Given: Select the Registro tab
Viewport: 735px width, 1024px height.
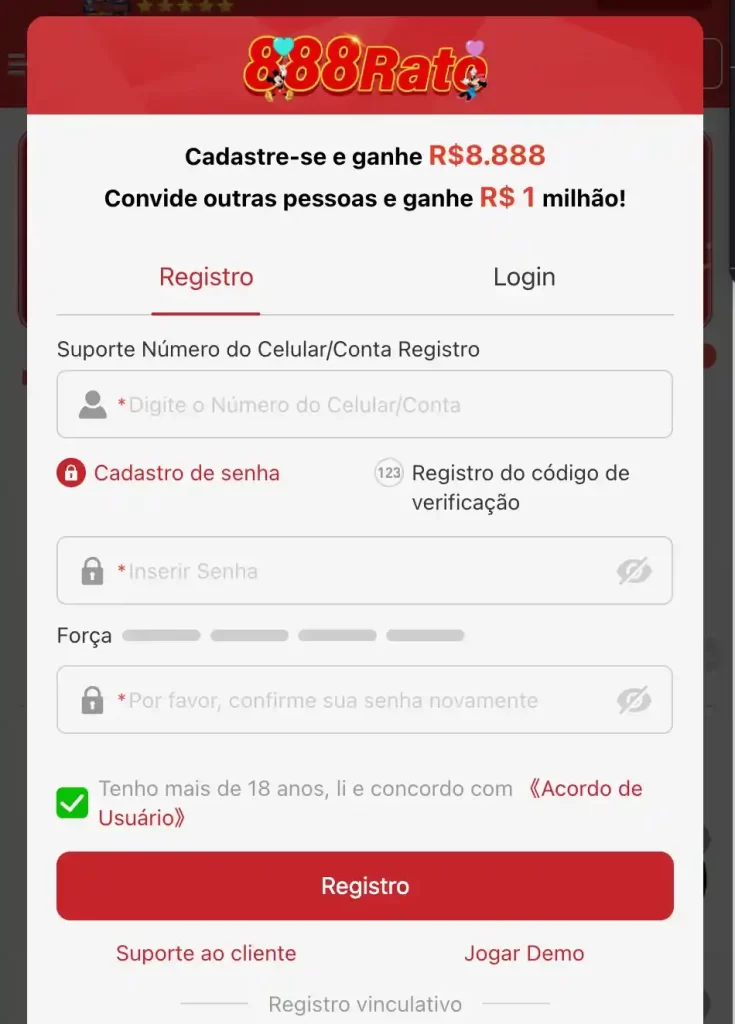Looking at the screenshot, I should (x=206, y=277).
